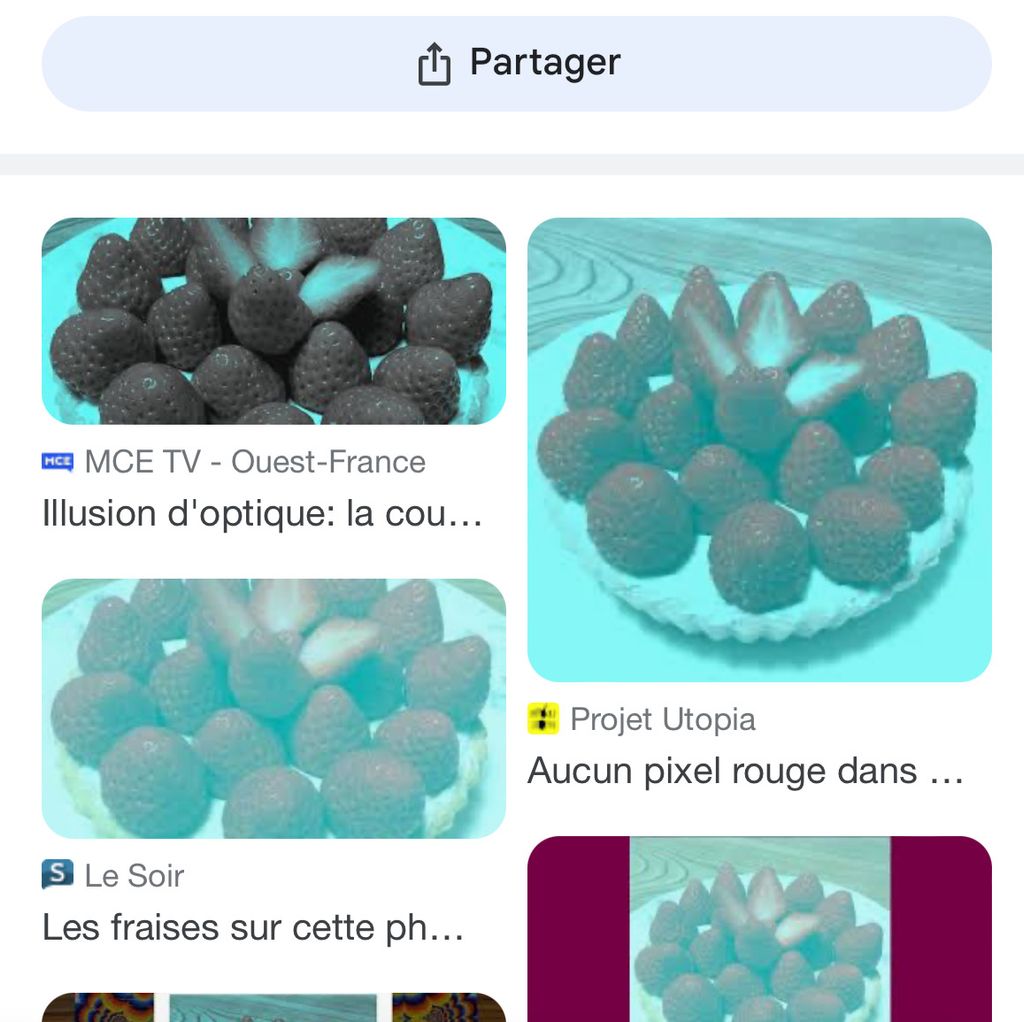Tap the Partager share button

coord(516,63)
